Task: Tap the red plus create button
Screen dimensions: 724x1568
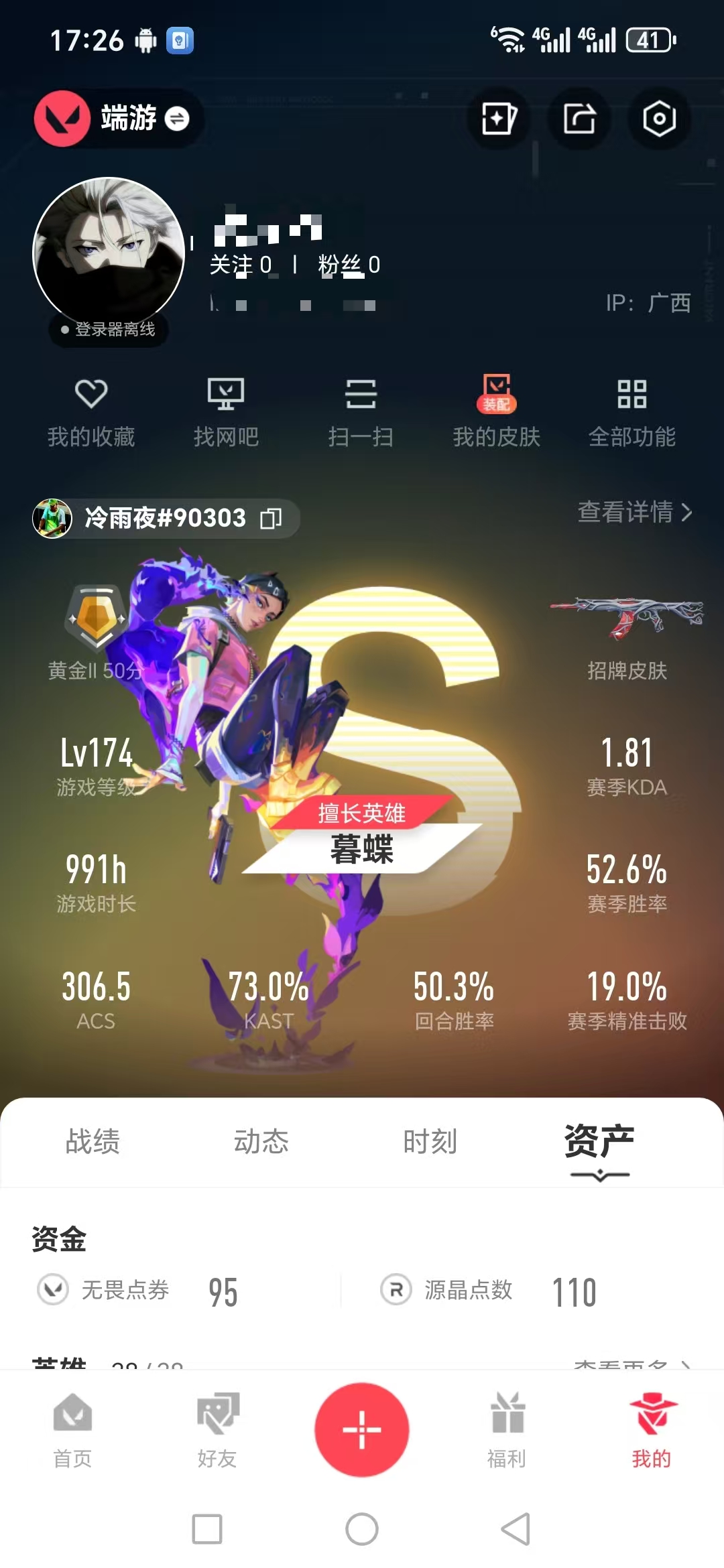Action: (x=362, y=1429)
